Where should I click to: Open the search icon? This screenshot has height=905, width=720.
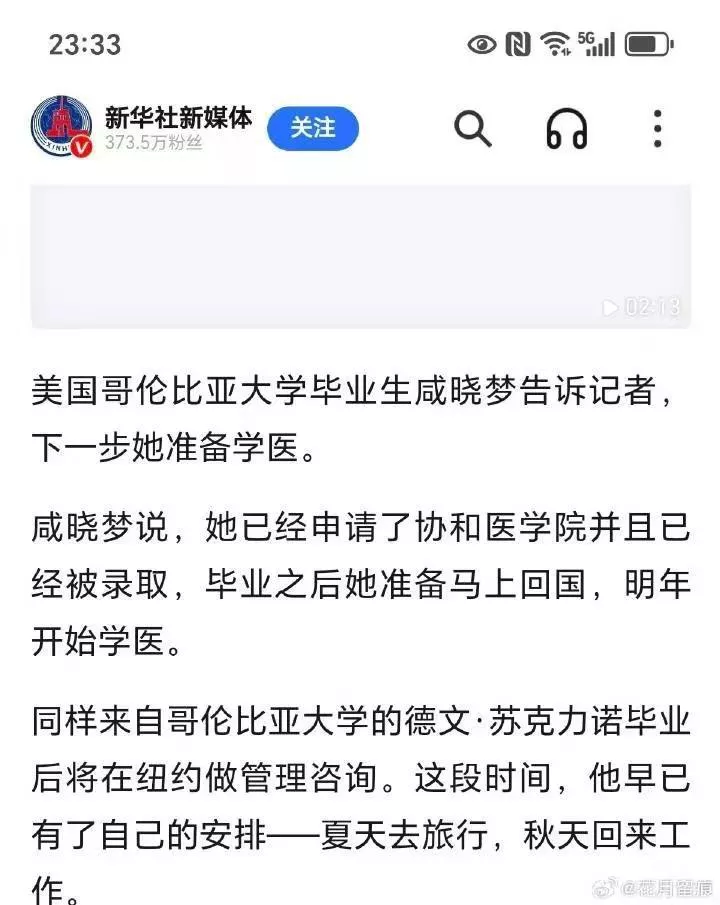click(x=472, y=128)
